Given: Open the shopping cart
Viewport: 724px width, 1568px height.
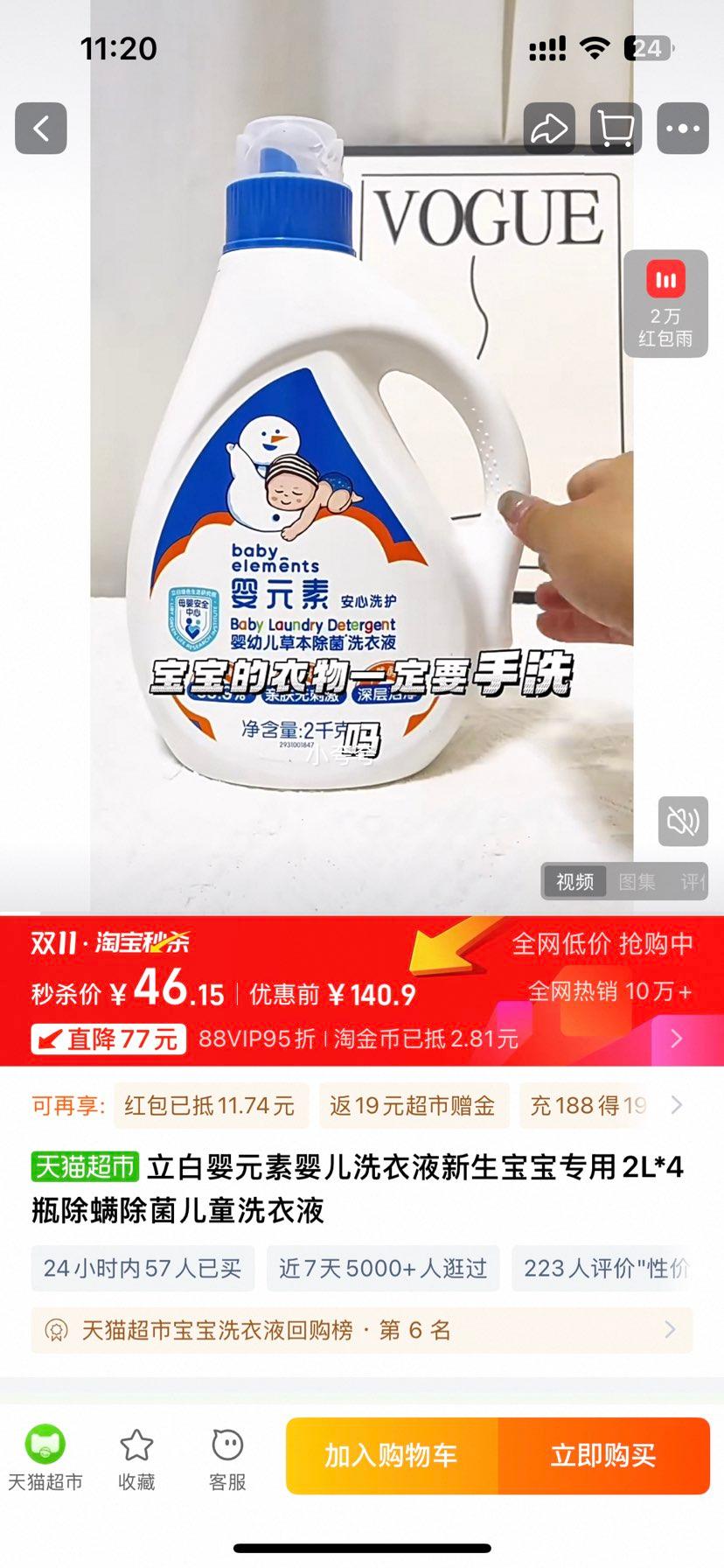Looking at the screenshot, I should (x=616, y=129).
